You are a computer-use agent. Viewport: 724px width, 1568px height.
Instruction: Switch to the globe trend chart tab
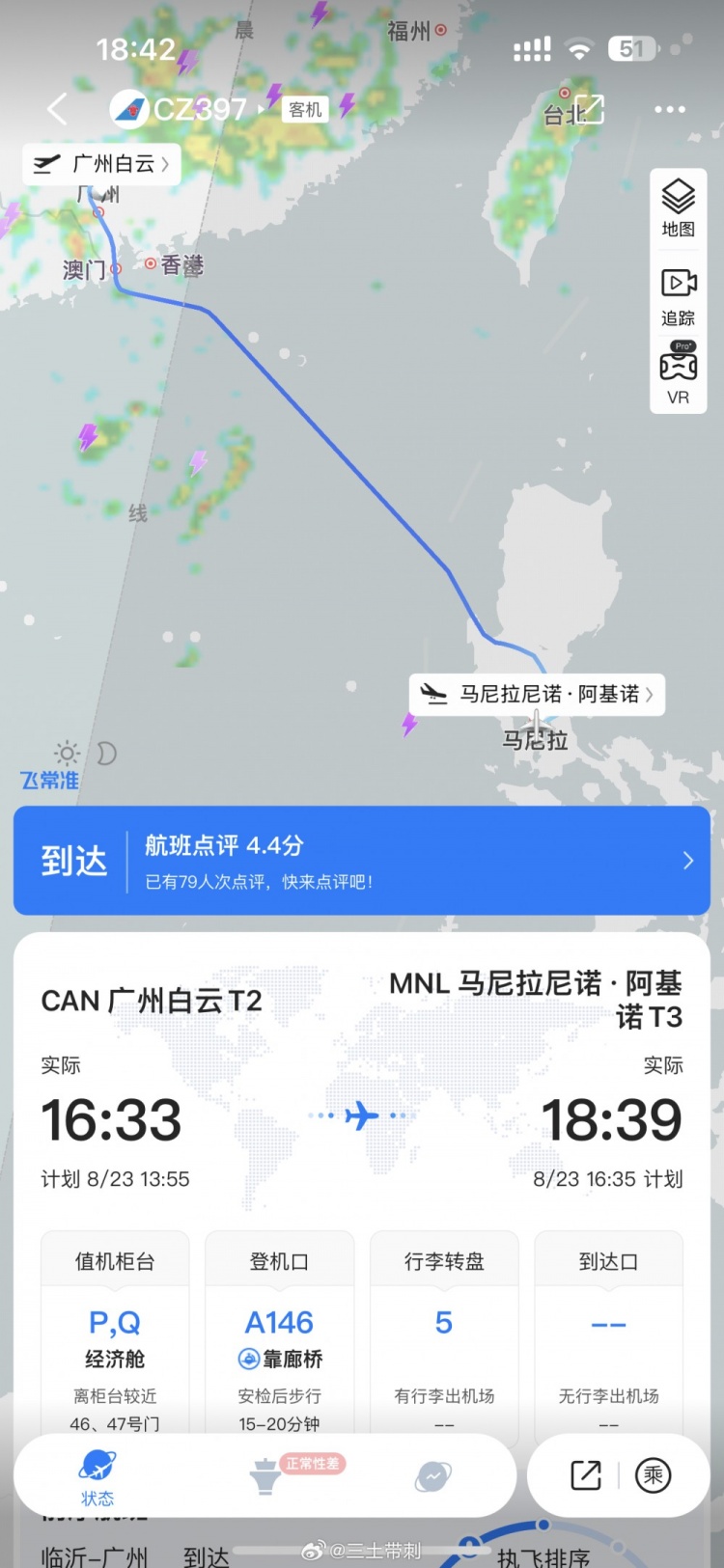point(432,1476)
